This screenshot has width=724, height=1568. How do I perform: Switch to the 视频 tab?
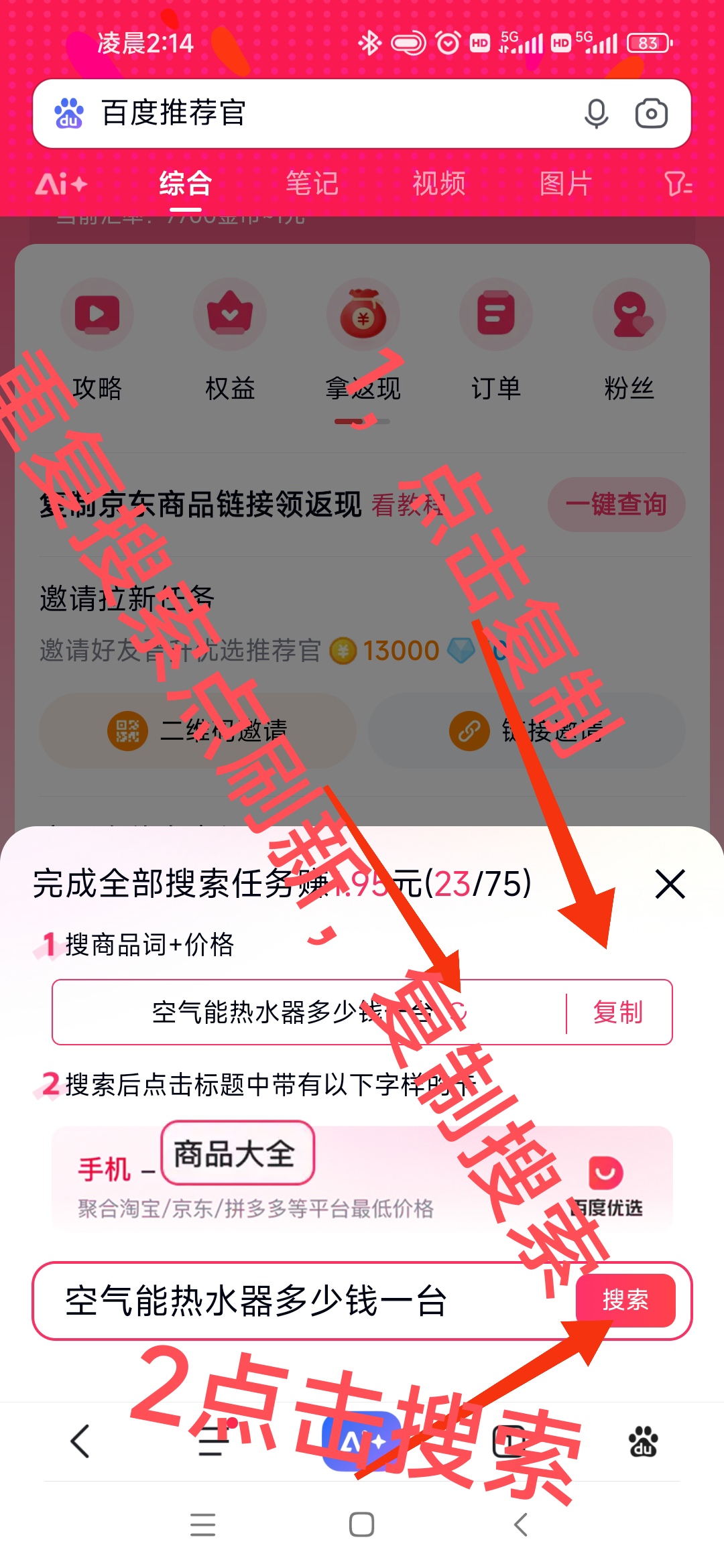(x=439, y=184)
